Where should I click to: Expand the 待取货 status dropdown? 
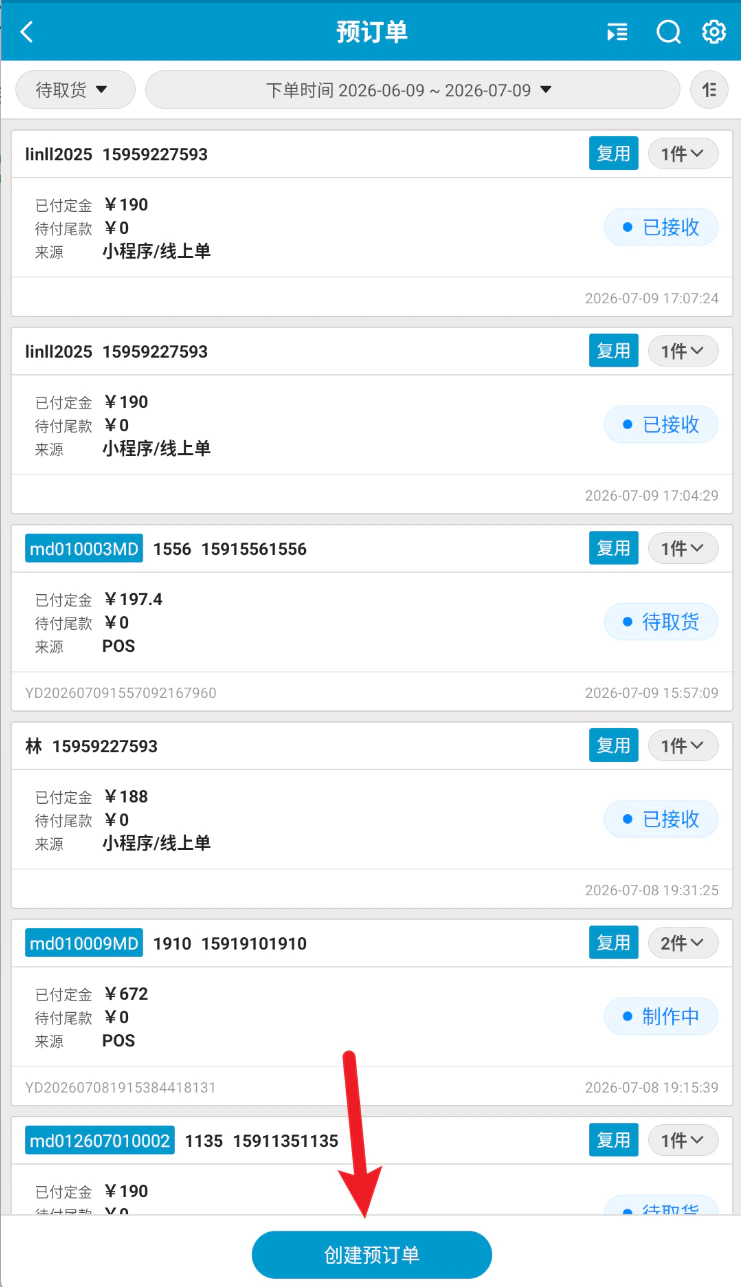click(75, 90)
